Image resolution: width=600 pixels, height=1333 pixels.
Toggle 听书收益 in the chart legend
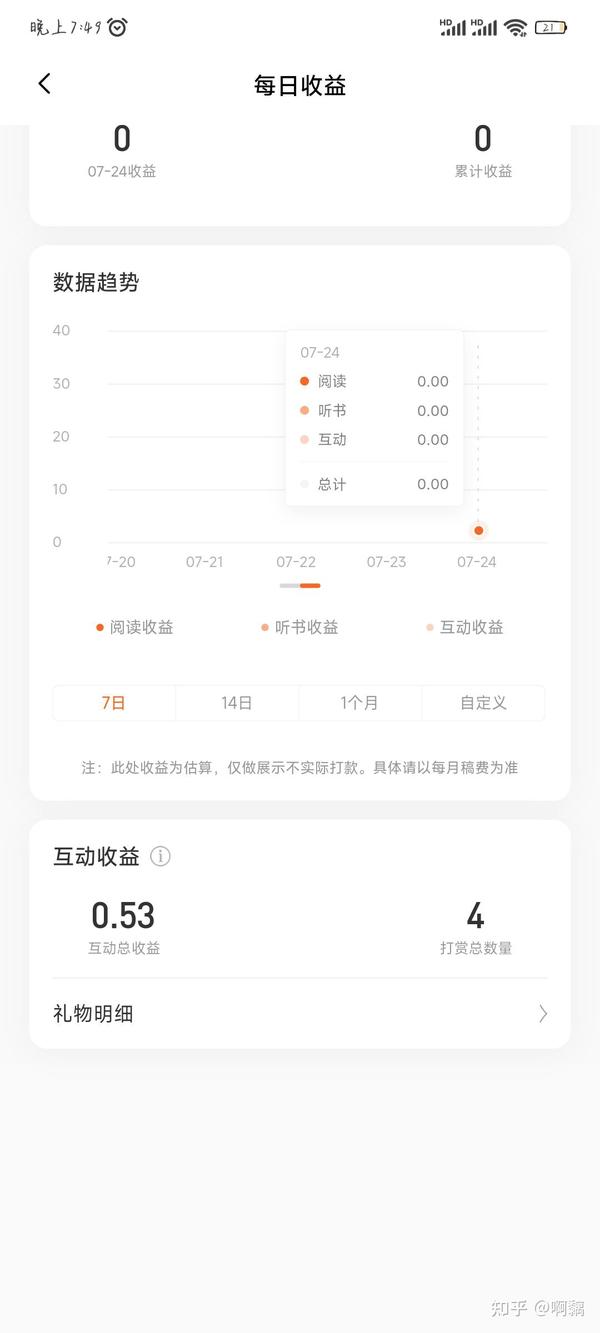300,628
